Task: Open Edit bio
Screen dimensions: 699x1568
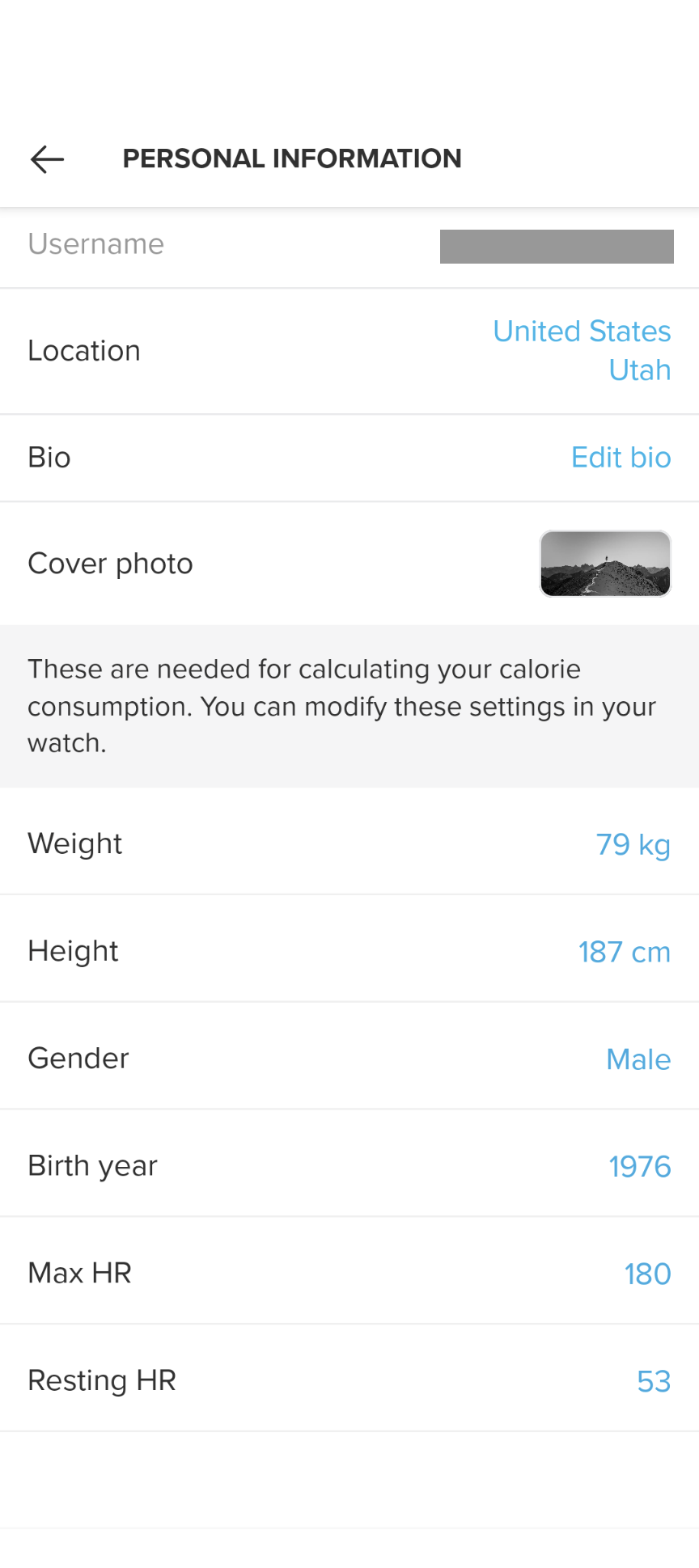Action: pyautogui.click(x=620, y=458)
